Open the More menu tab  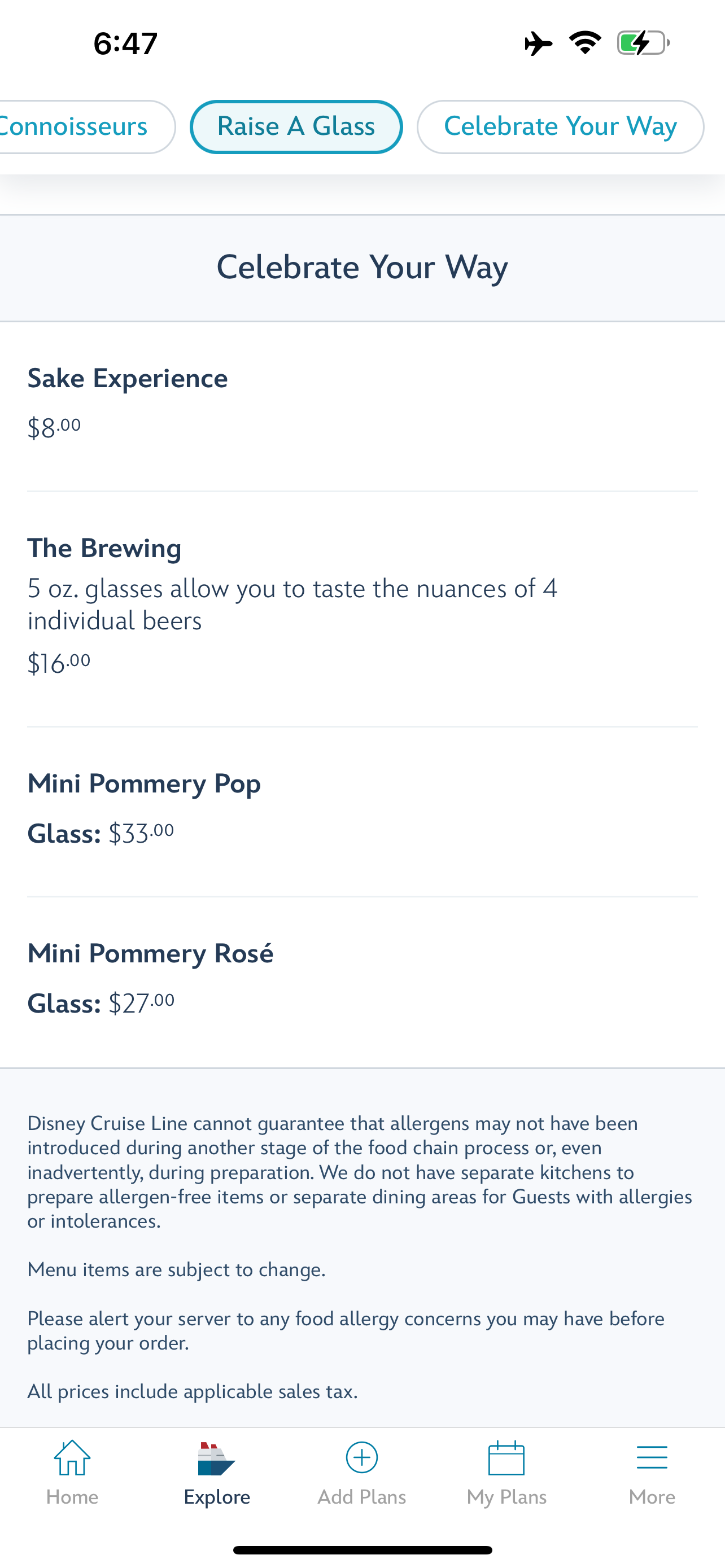click(x=652, y=1472)
